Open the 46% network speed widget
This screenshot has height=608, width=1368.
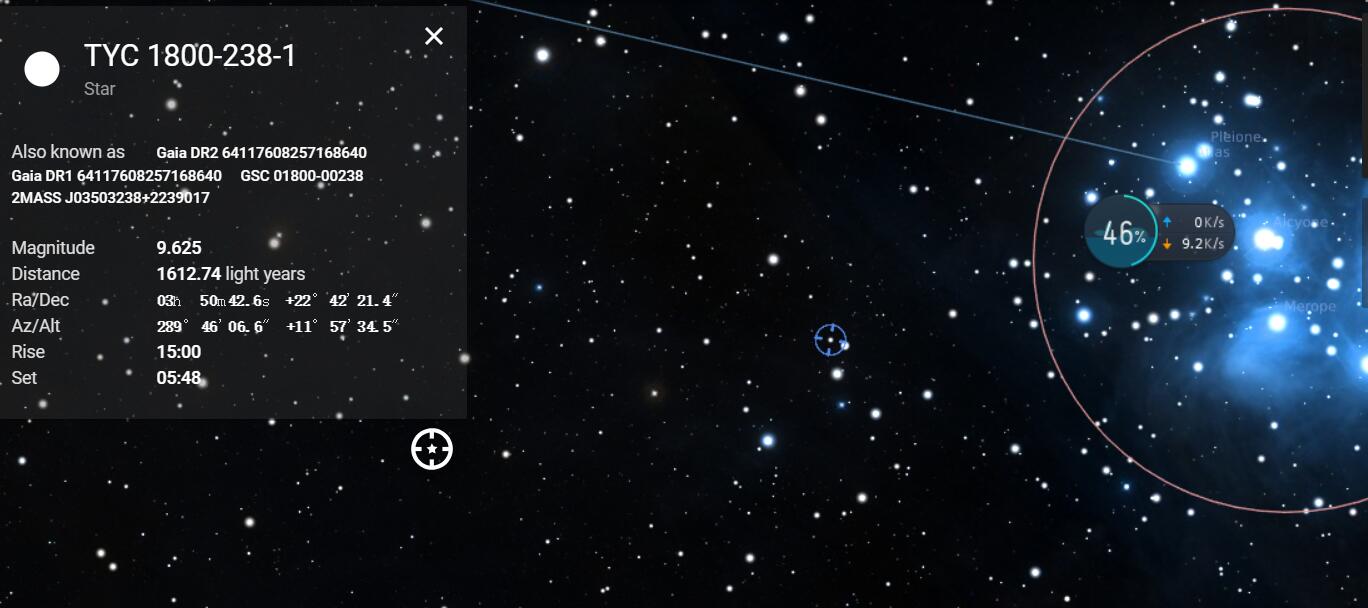pos(1122,234)
